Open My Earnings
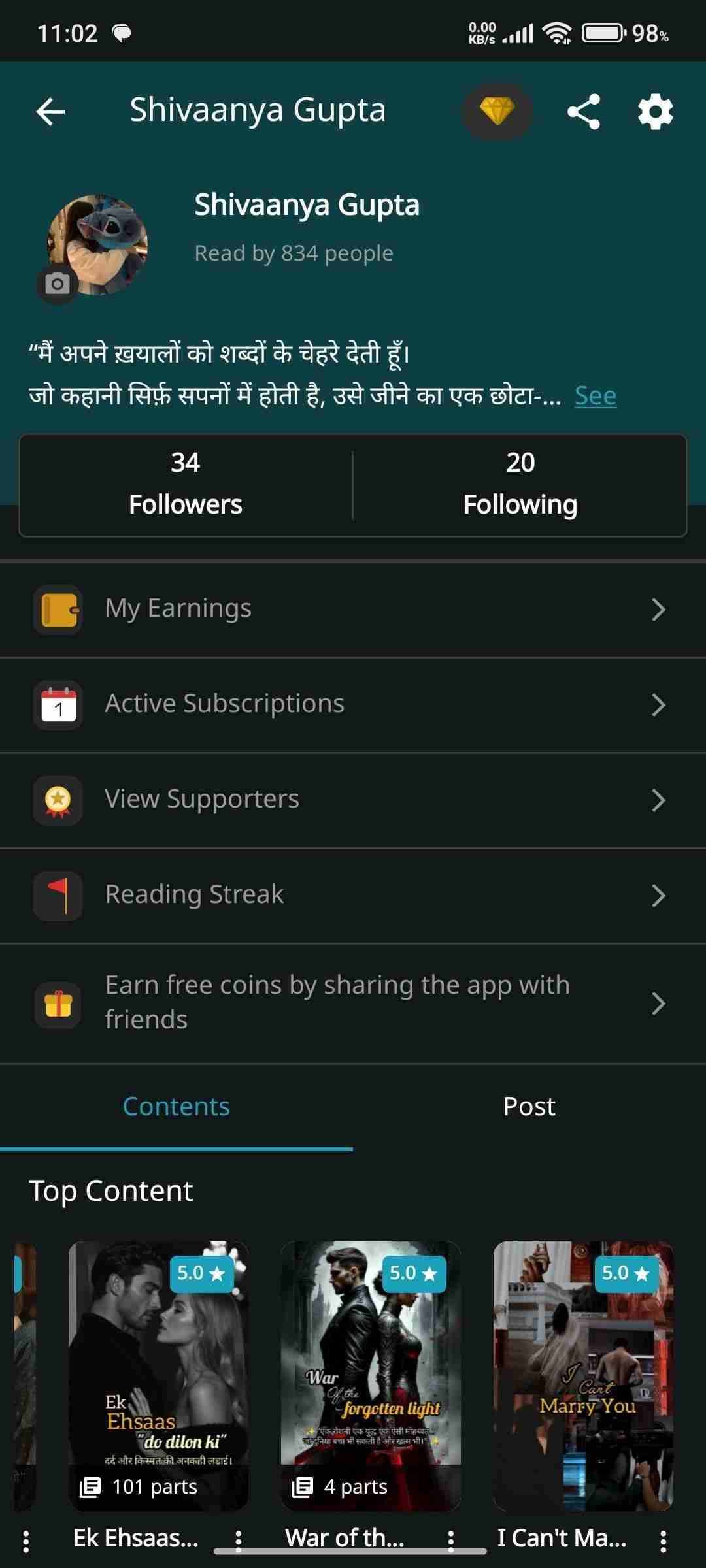The image size is (706, 1568). click(x=353, y=609)
